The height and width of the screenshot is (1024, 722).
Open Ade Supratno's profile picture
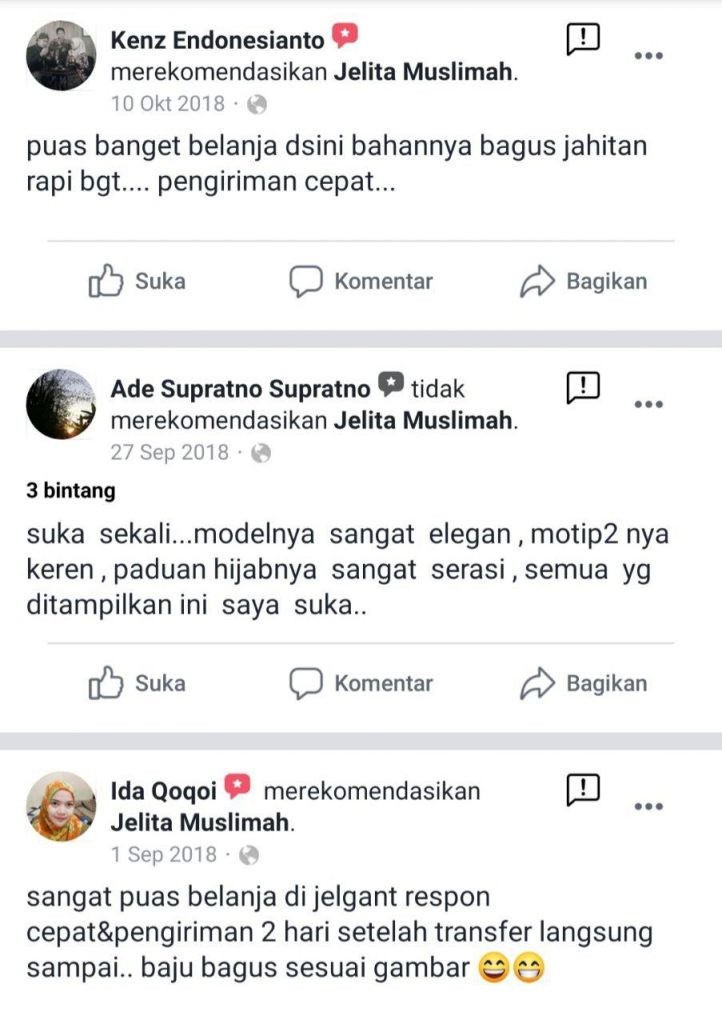click(x=61, y=403)
